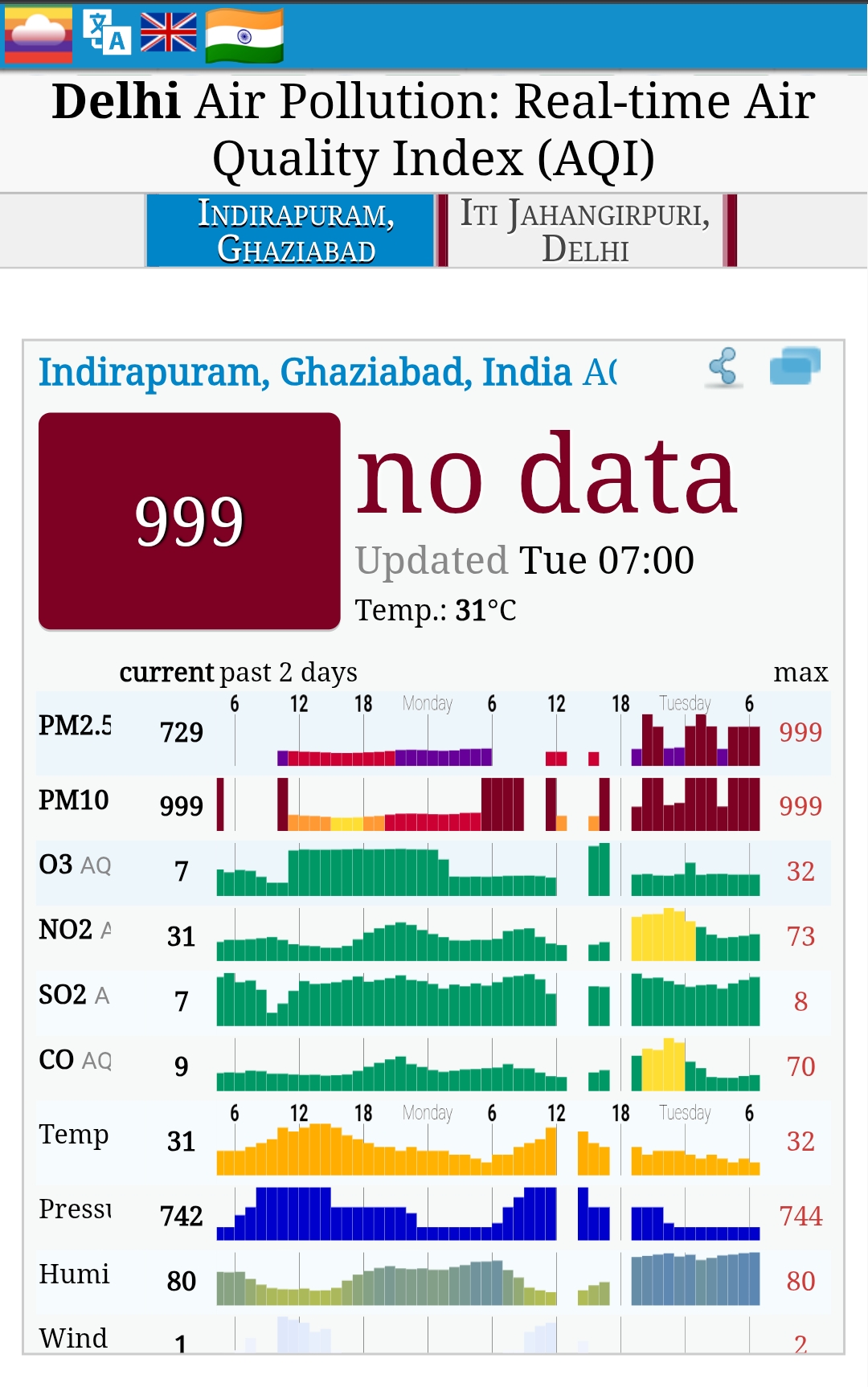View the CO readings row

pos(434,1066)
